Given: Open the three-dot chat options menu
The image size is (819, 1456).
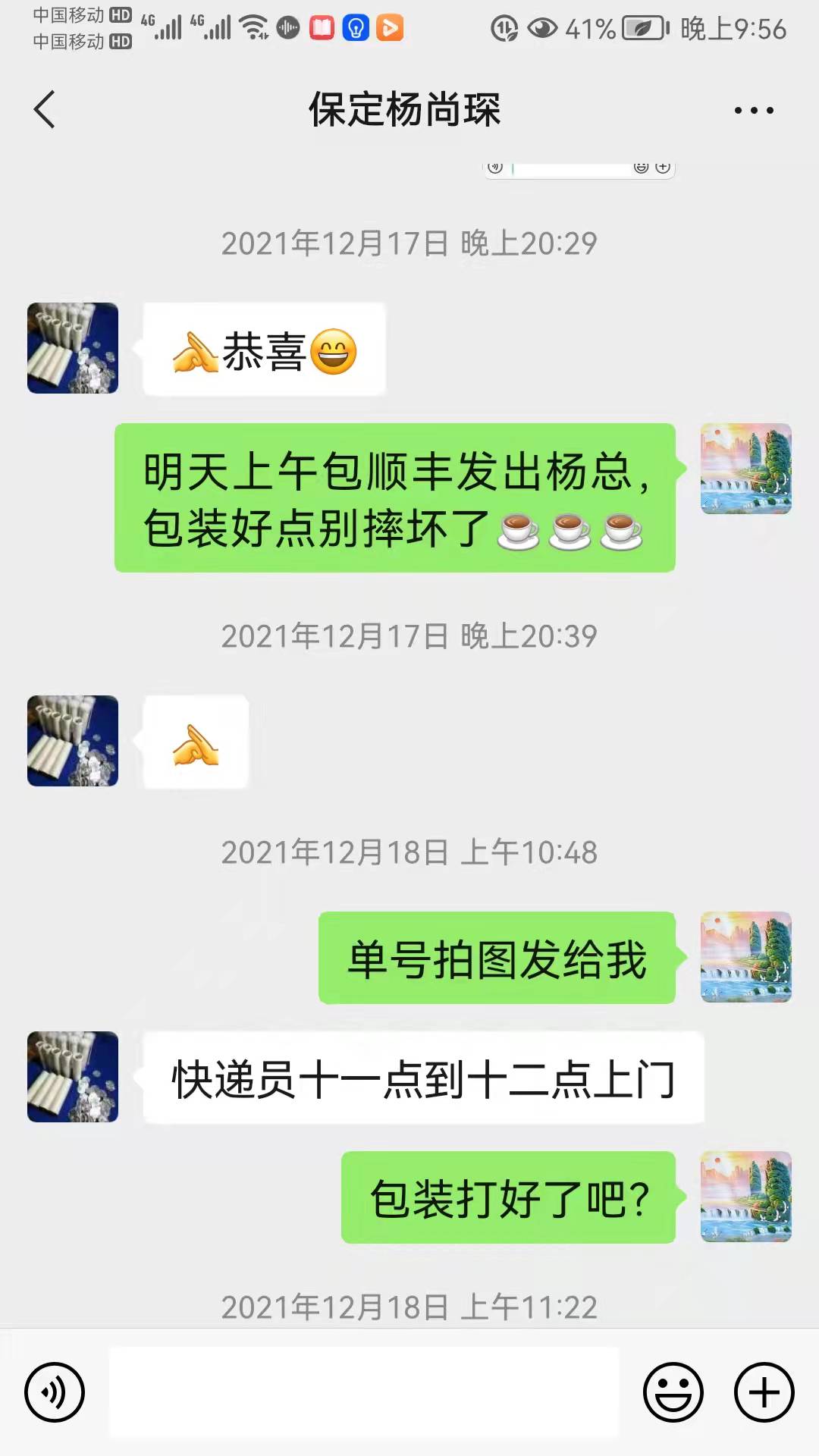Looking at the screenshot, I should coord(754,110).
